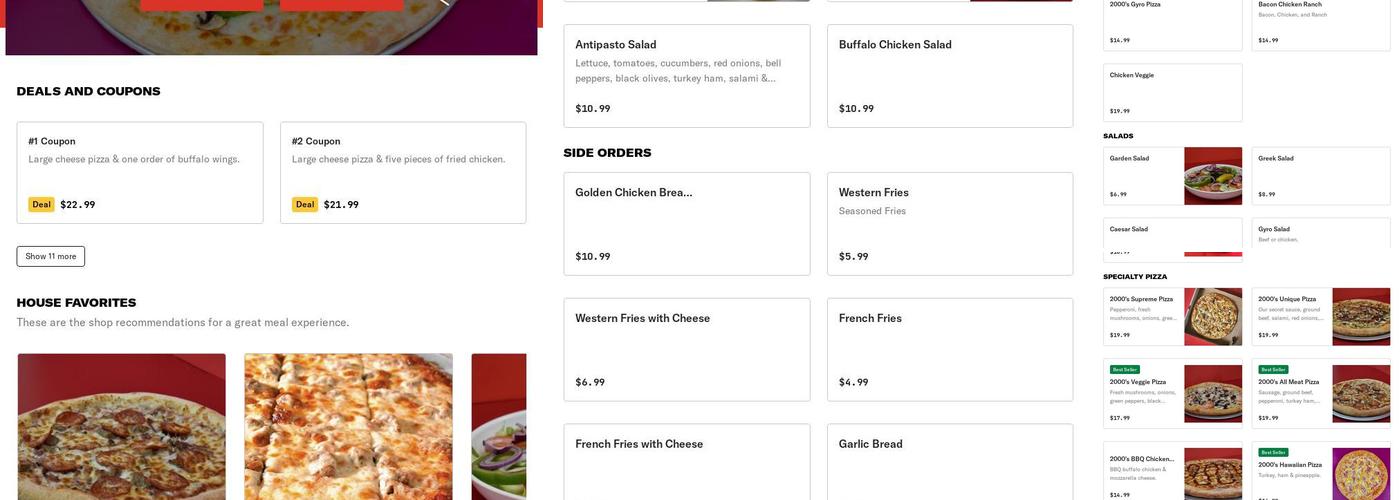Image resolution: width=1400 pixels, height=500 pixels.
Task: Open the 2000's Veggie Pizza card
Action: [1173, 394]
